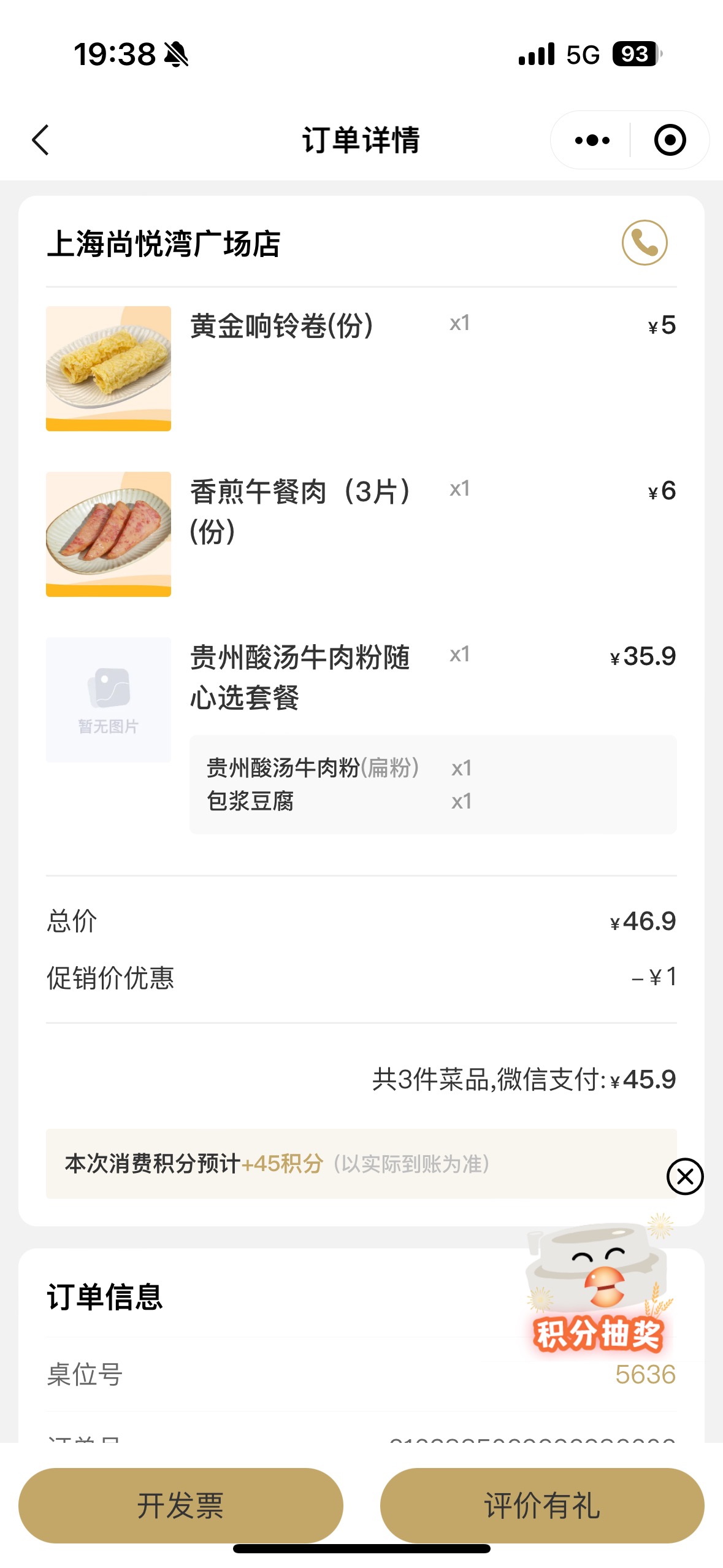Tap 开发票 to request an invoice

pos(180,1505)
